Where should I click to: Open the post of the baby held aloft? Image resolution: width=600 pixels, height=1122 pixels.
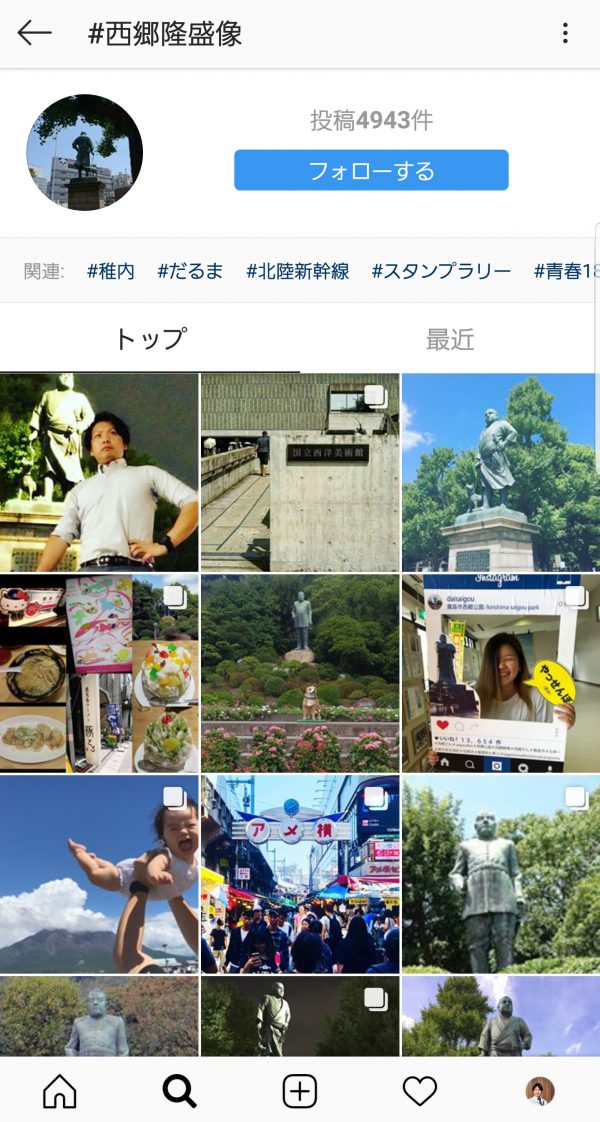coord(99,874)
